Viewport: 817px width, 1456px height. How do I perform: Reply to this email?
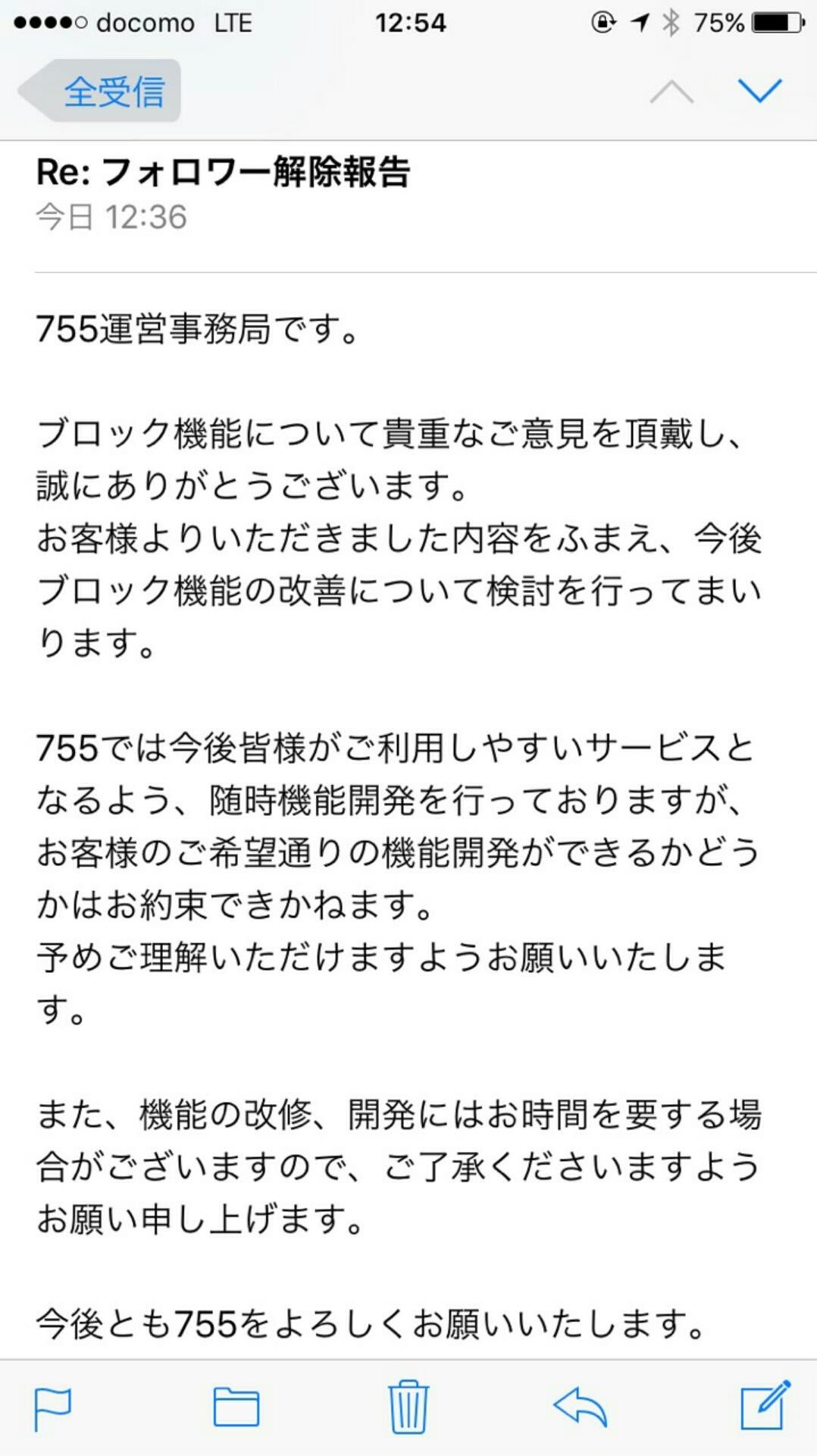pyautogui.click(x=581, y=1407)
